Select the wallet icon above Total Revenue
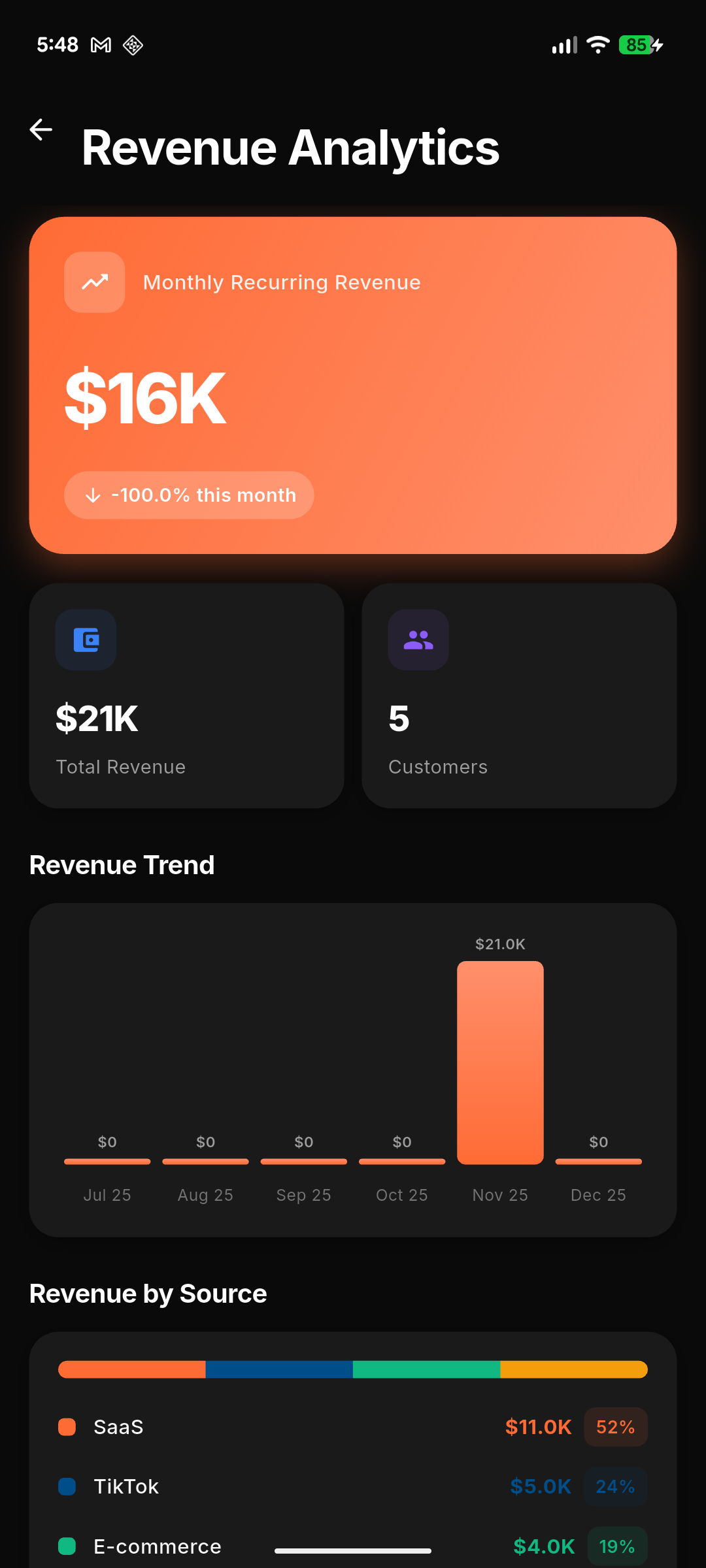The width and height of the screenshot is (706, 1568). (x=86, y=640)
